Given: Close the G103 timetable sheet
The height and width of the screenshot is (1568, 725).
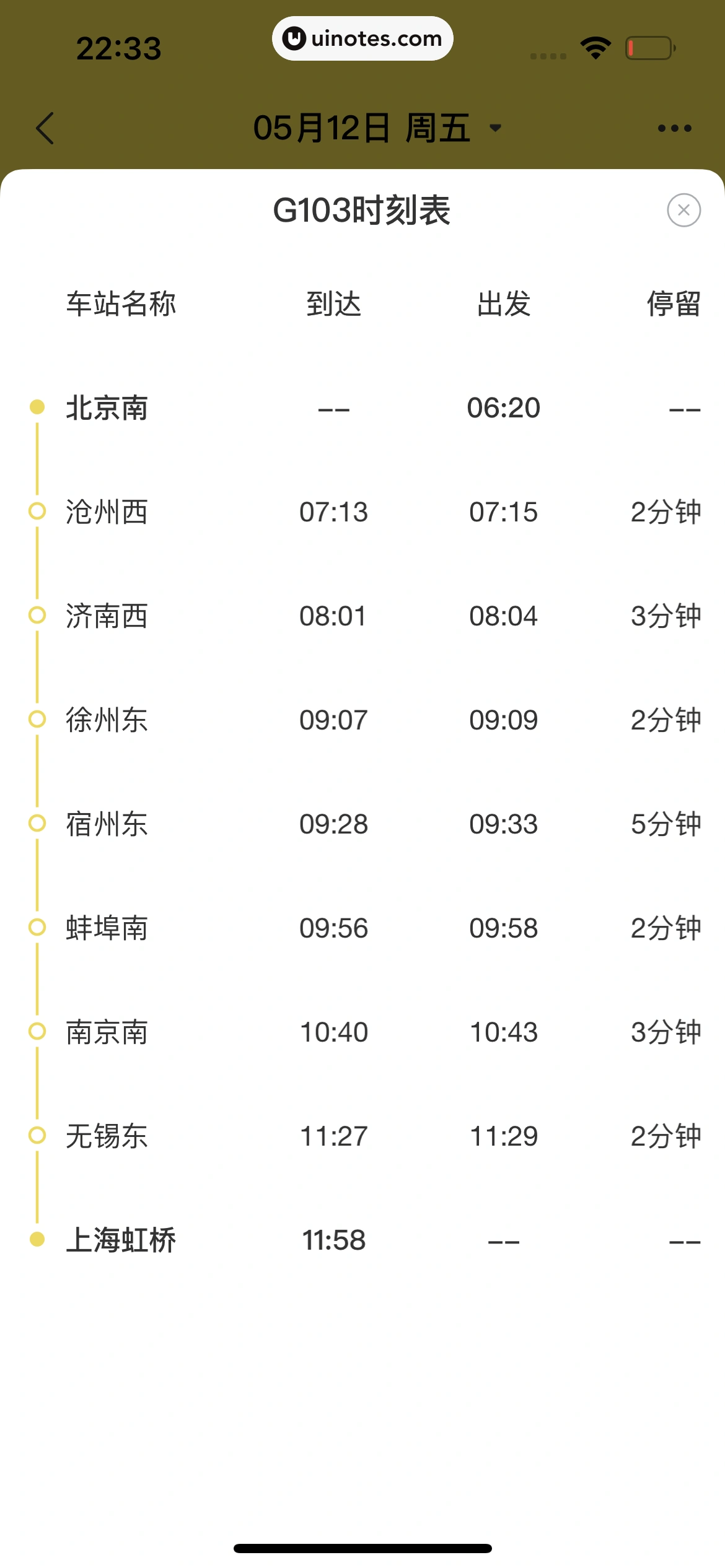Looking at the screenshot, I should 683,211.
